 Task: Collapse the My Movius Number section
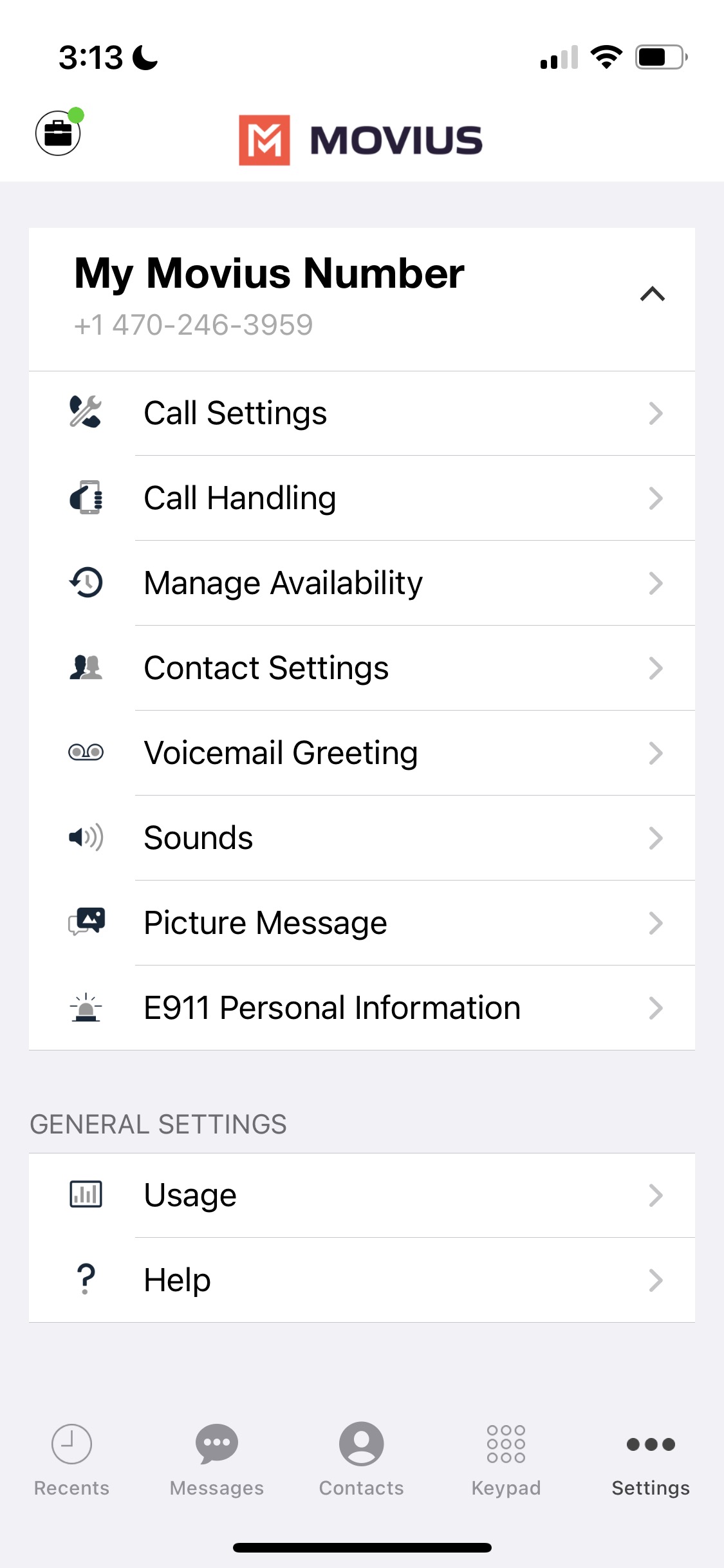[652, 295]
